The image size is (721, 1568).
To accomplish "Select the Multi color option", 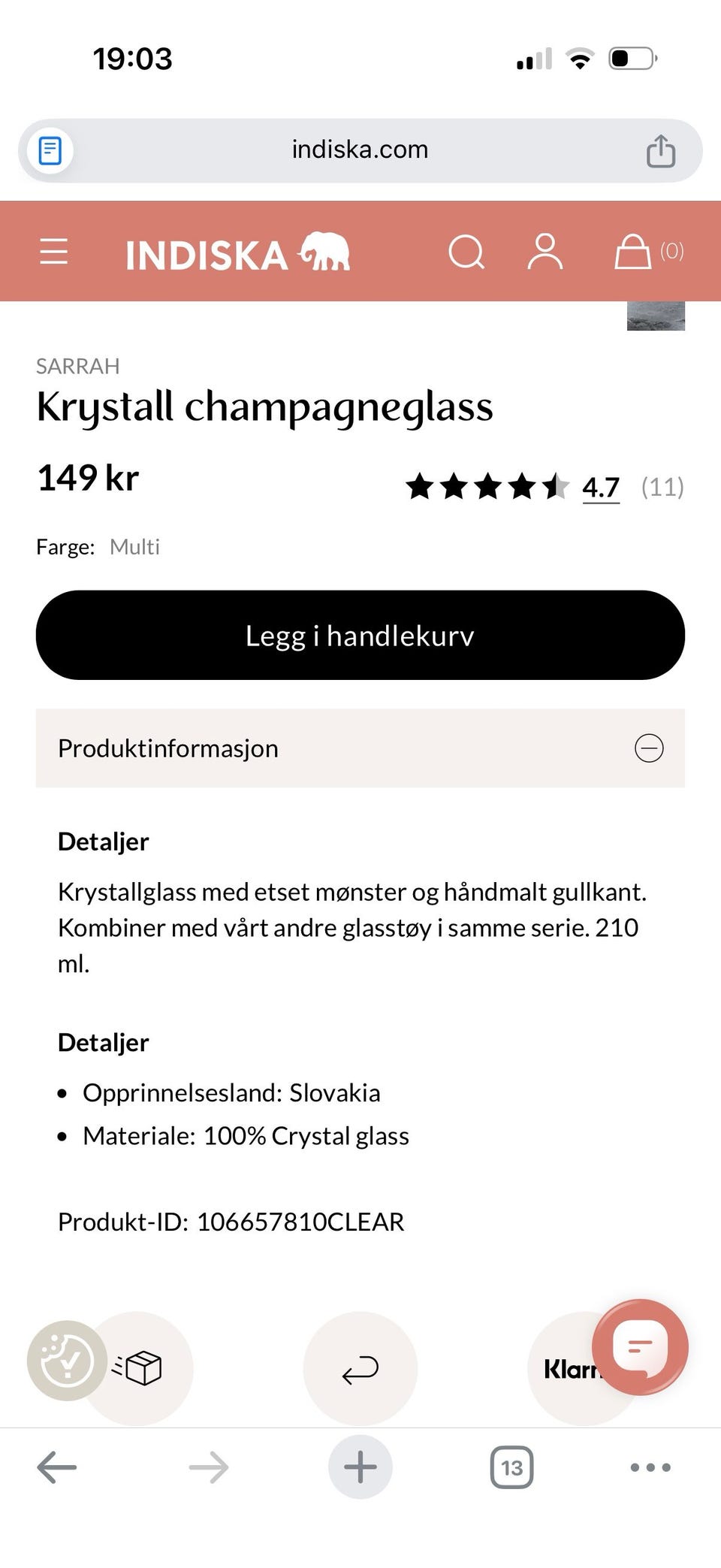I will pos(135,547).
